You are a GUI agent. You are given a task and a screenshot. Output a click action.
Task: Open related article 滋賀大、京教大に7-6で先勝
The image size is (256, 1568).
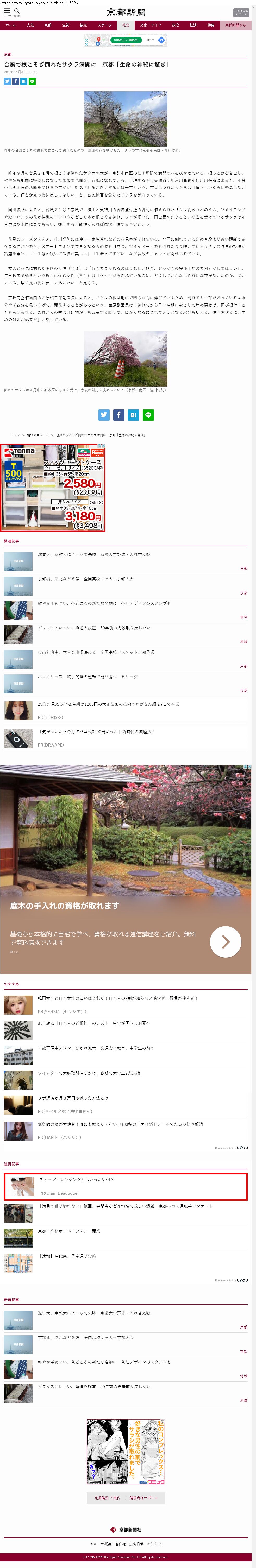[x=93, y=554]
